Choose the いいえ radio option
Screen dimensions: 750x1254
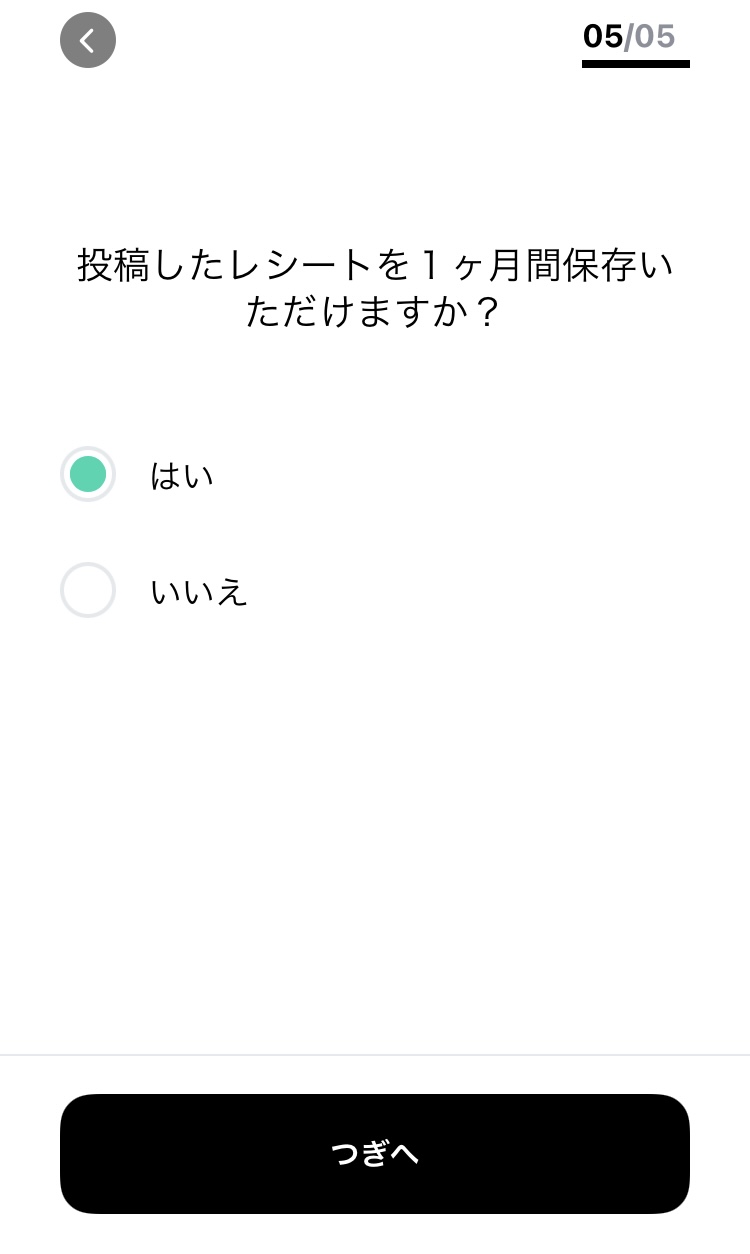[88, 590]
